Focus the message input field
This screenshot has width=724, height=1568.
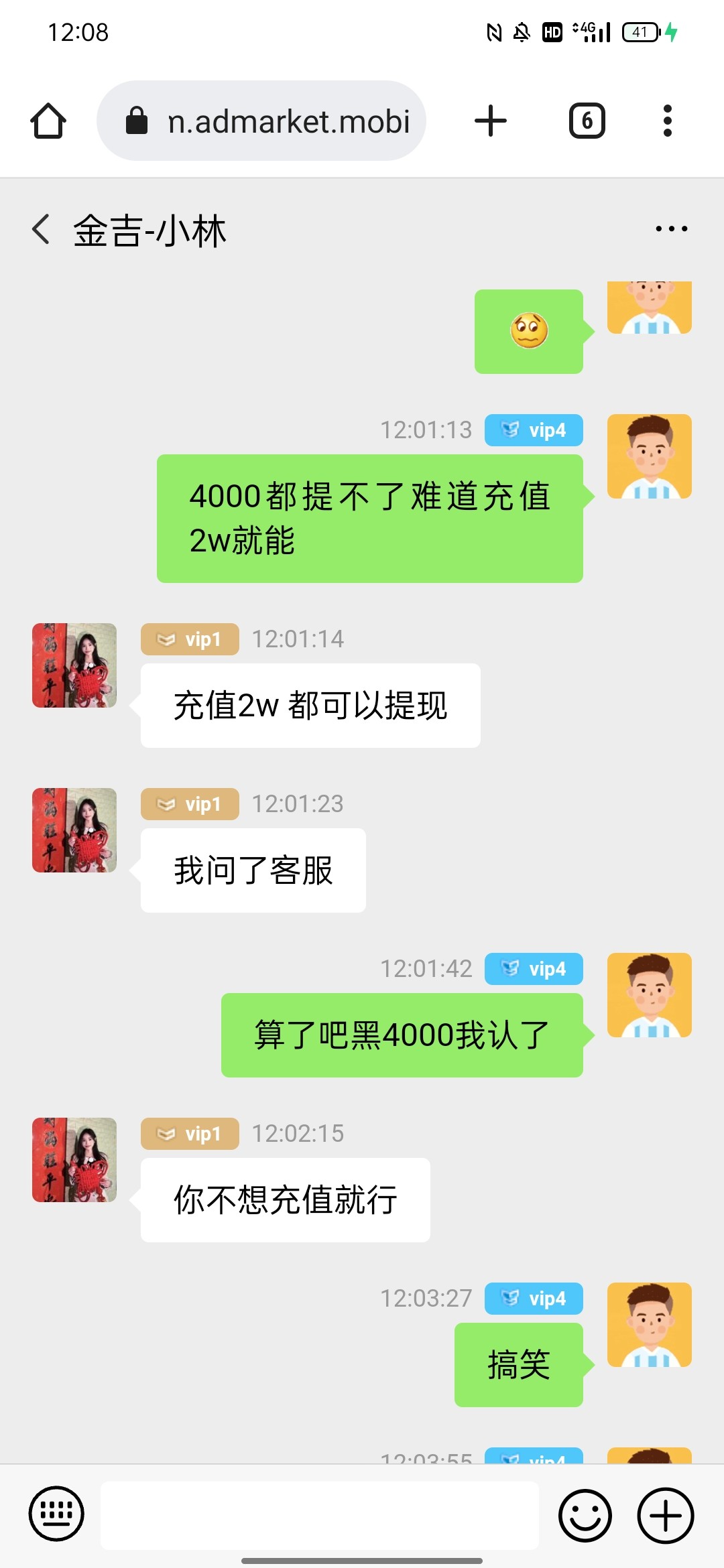(x=319, y=1515)
